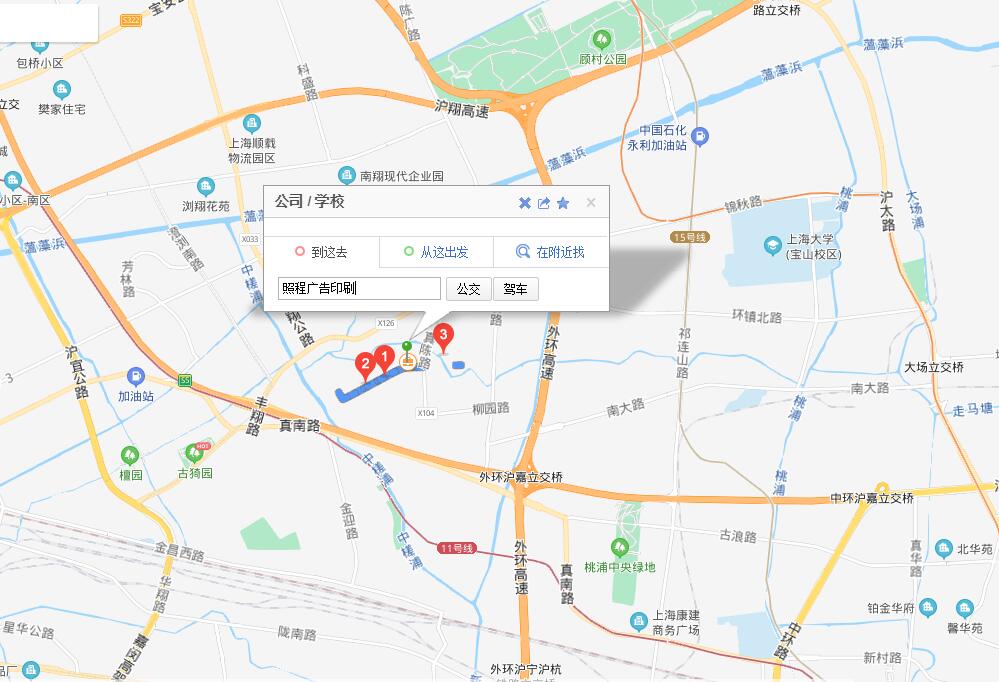Tap the blue cross icon in the popup header
The width and height of the screenshot is (999, 682).
(525, 203)
